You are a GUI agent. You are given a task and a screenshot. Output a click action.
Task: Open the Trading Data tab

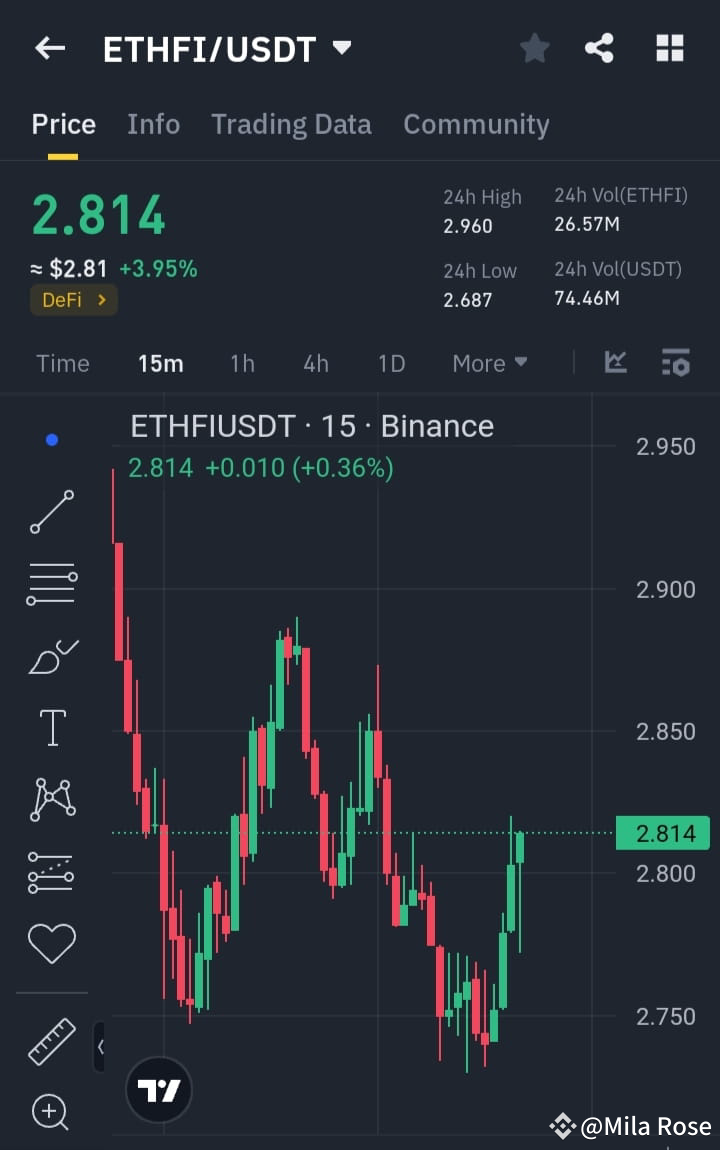291,124
